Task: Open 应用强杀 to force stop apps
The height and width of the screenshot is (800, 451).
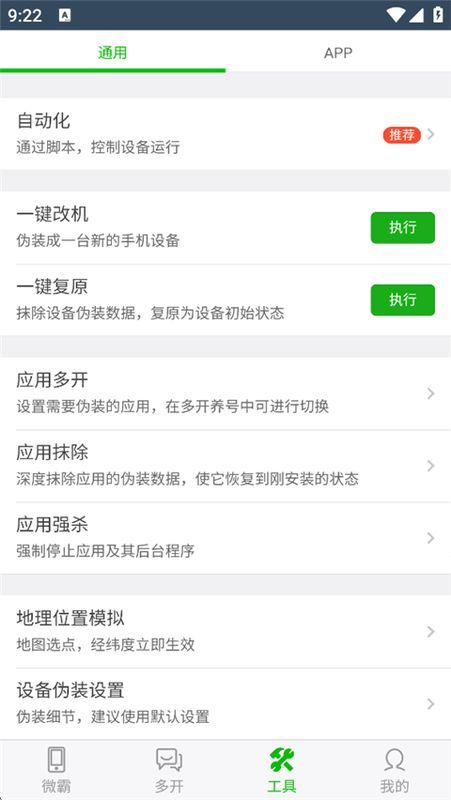Action: (x=226, y=538)
